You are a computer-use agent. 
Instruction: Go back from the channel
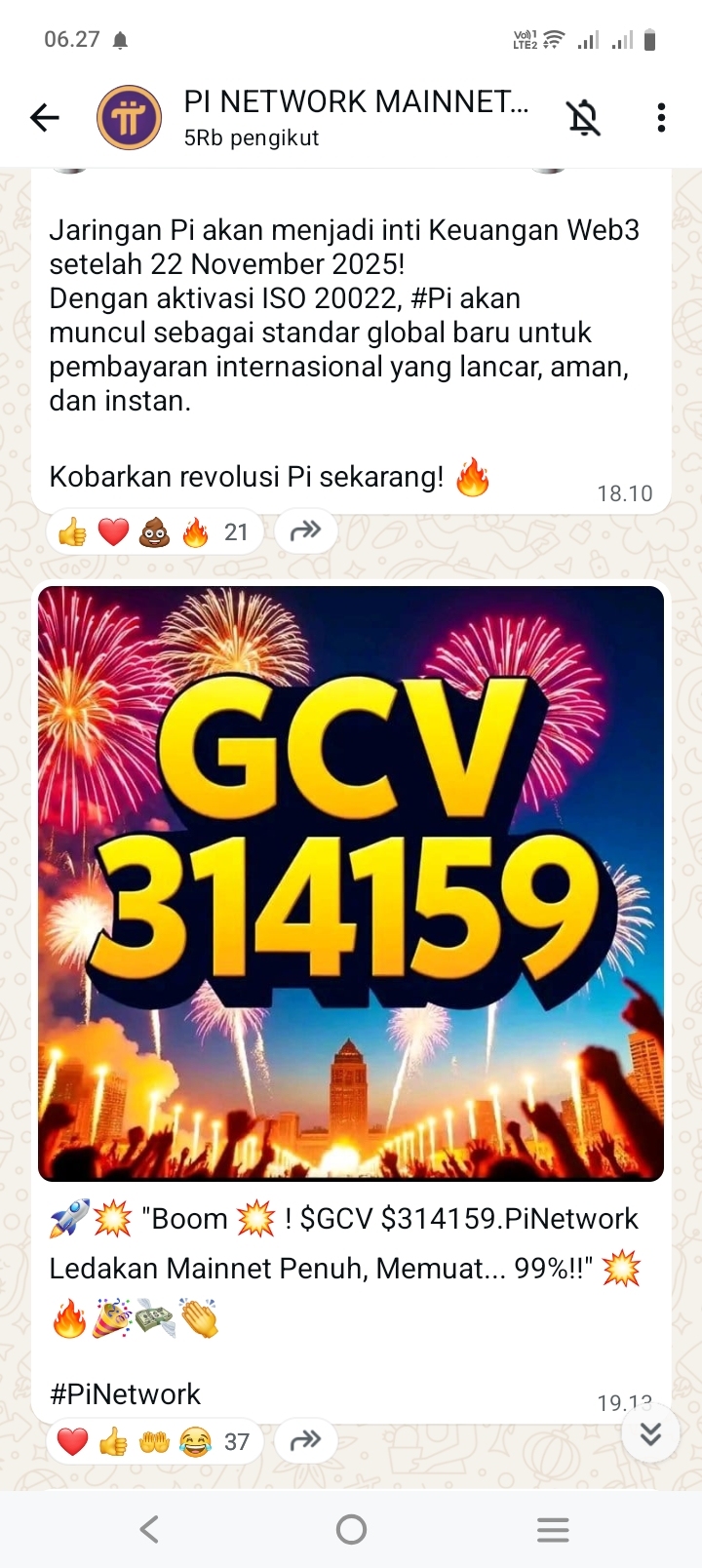click(45, 118)
